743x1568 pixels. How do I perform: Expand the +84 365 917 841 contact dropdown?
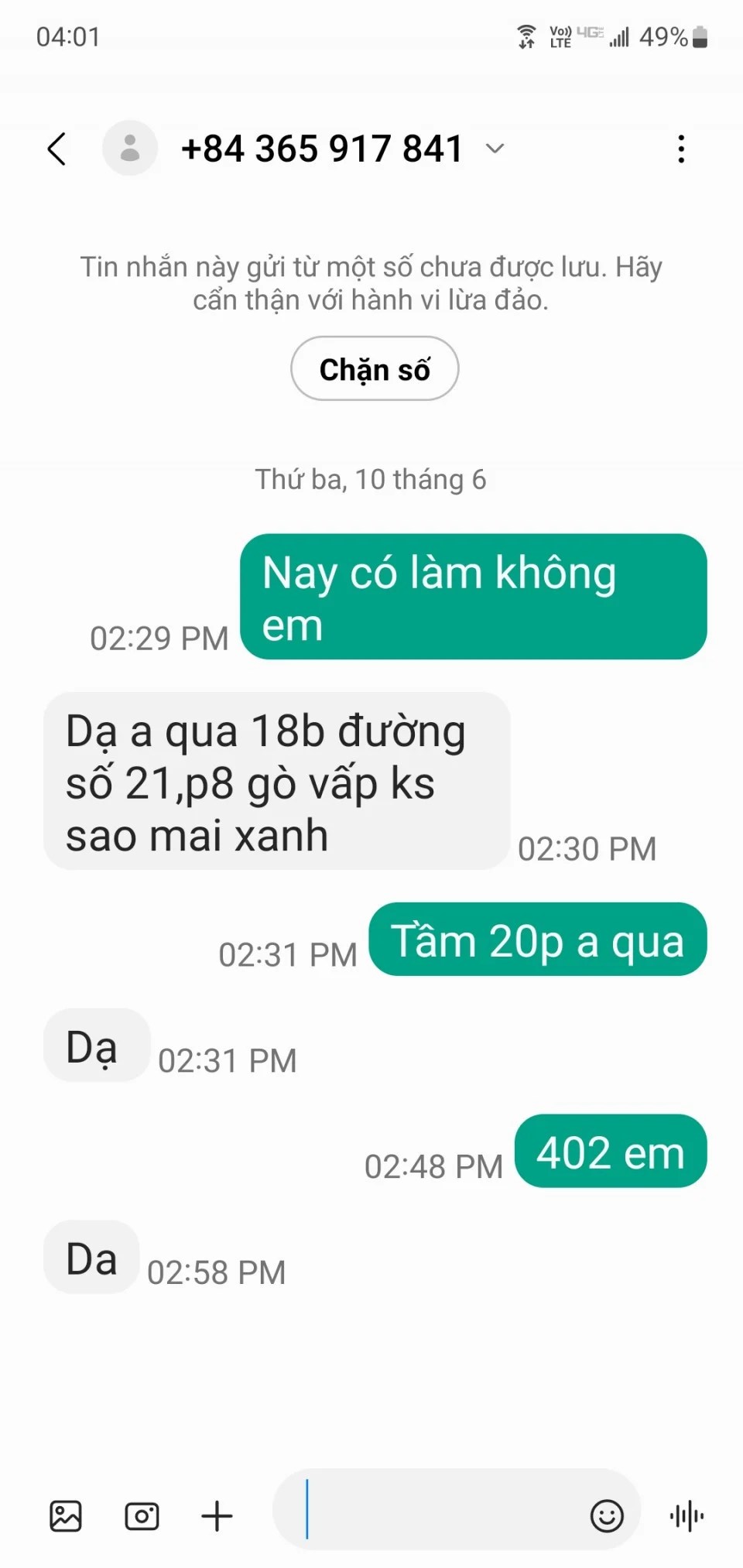(x=495, y=149)
